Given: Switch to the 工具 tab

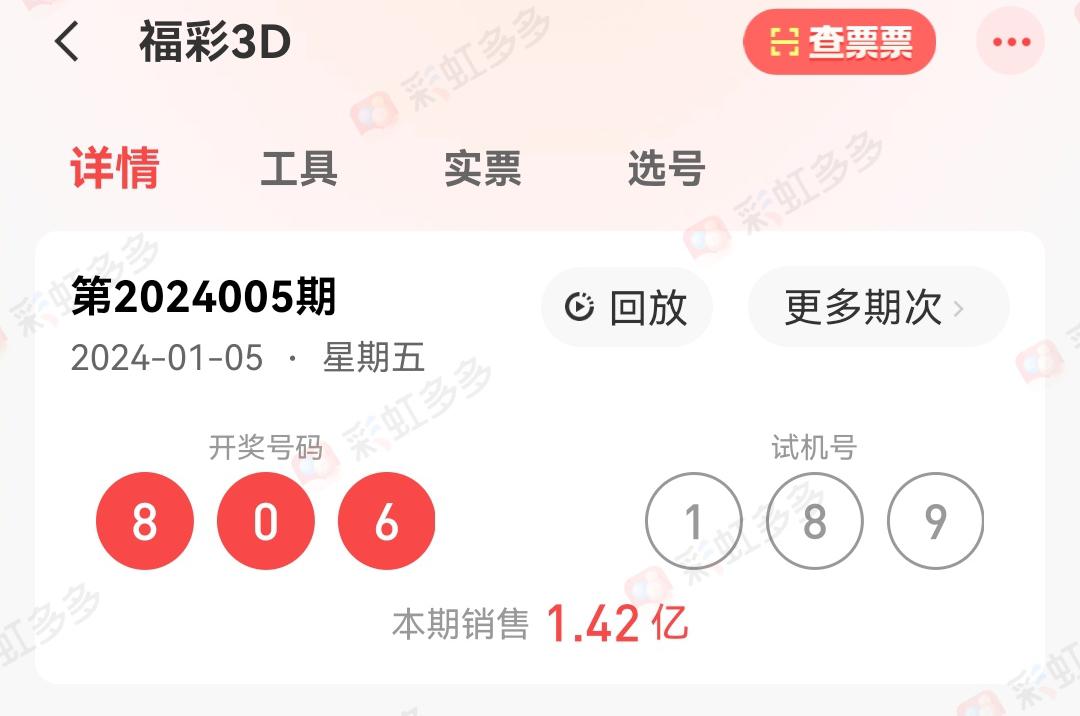Looking at the screenshot, I should 299,169.
